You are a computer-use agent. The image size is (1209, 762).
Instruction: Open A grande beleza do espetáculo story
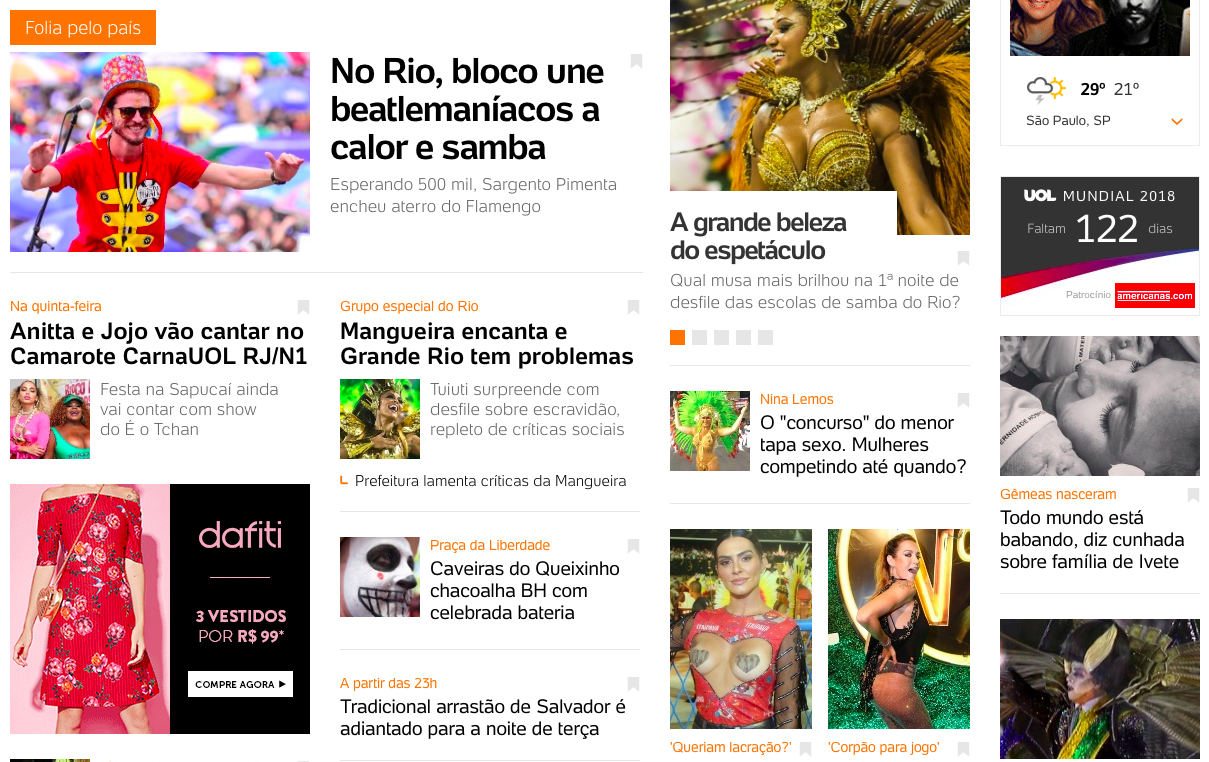pyautogui.click(x=758, y=236)
